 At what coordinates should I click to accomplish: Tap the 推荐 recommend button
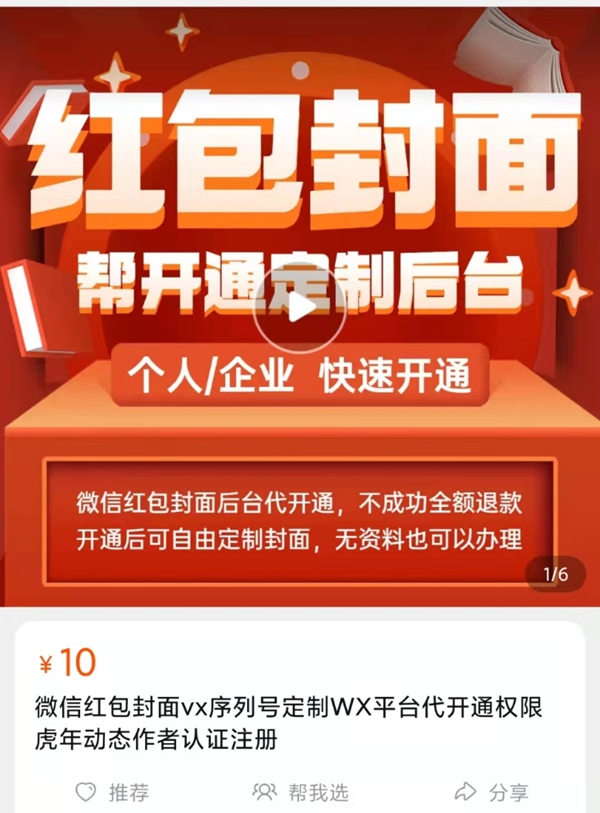[112, 792]
